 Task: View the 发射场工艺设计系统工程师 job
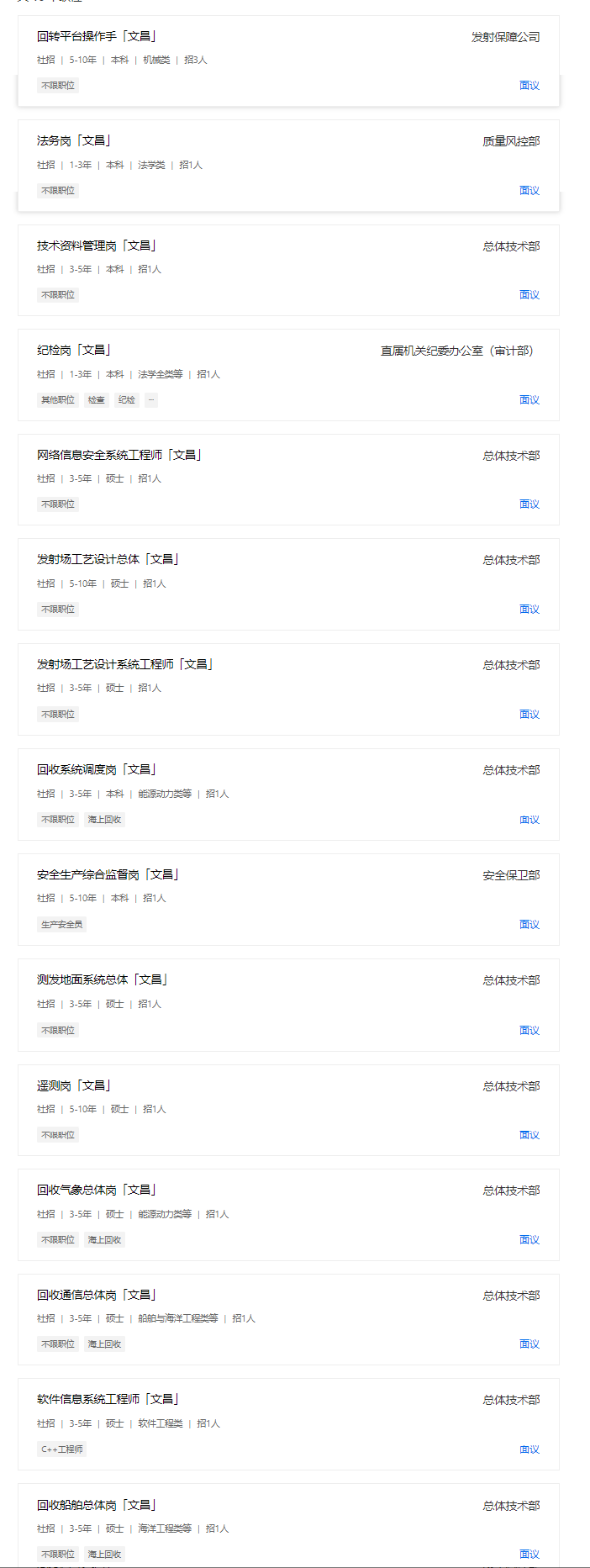click(x=125, y=664)
